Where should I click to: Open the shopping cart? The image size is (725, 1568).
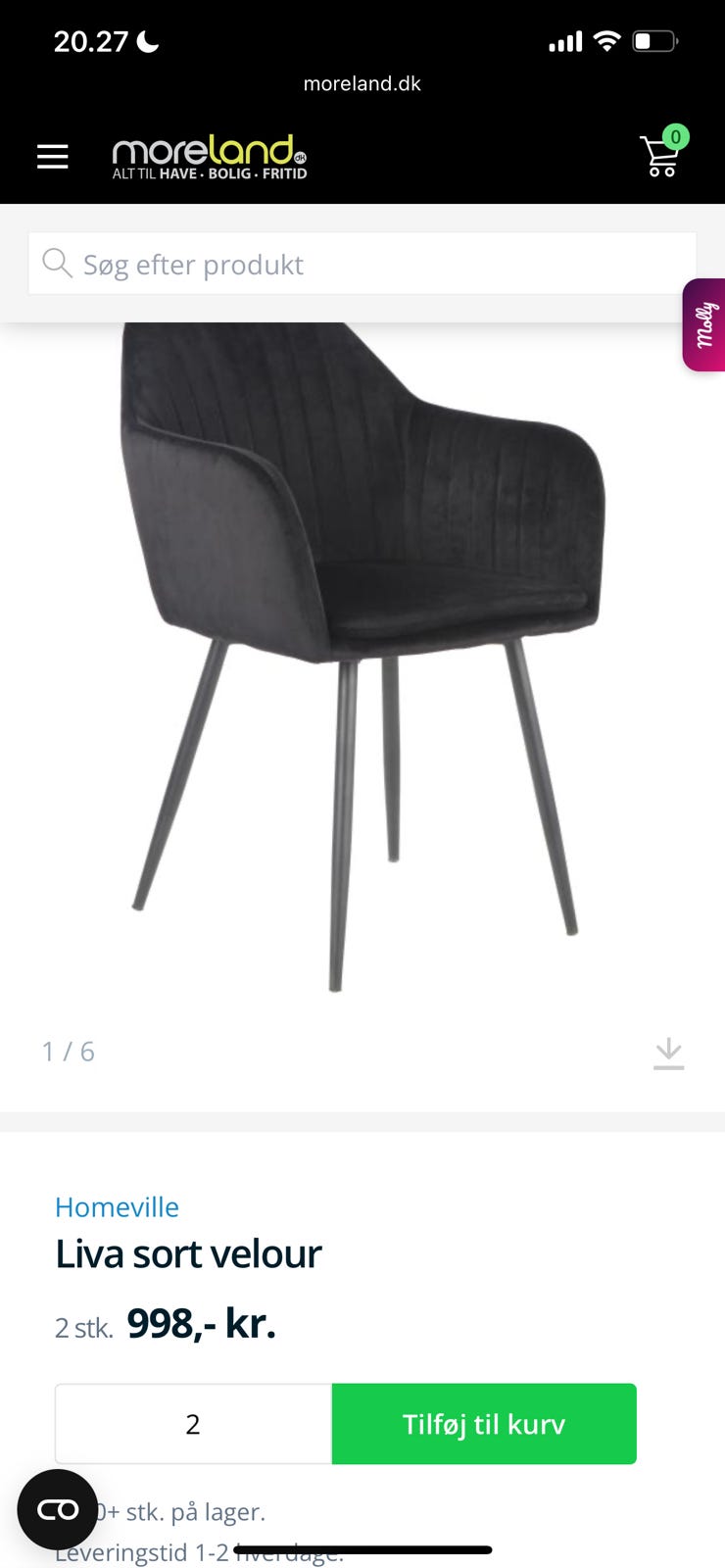click(661, 155)
